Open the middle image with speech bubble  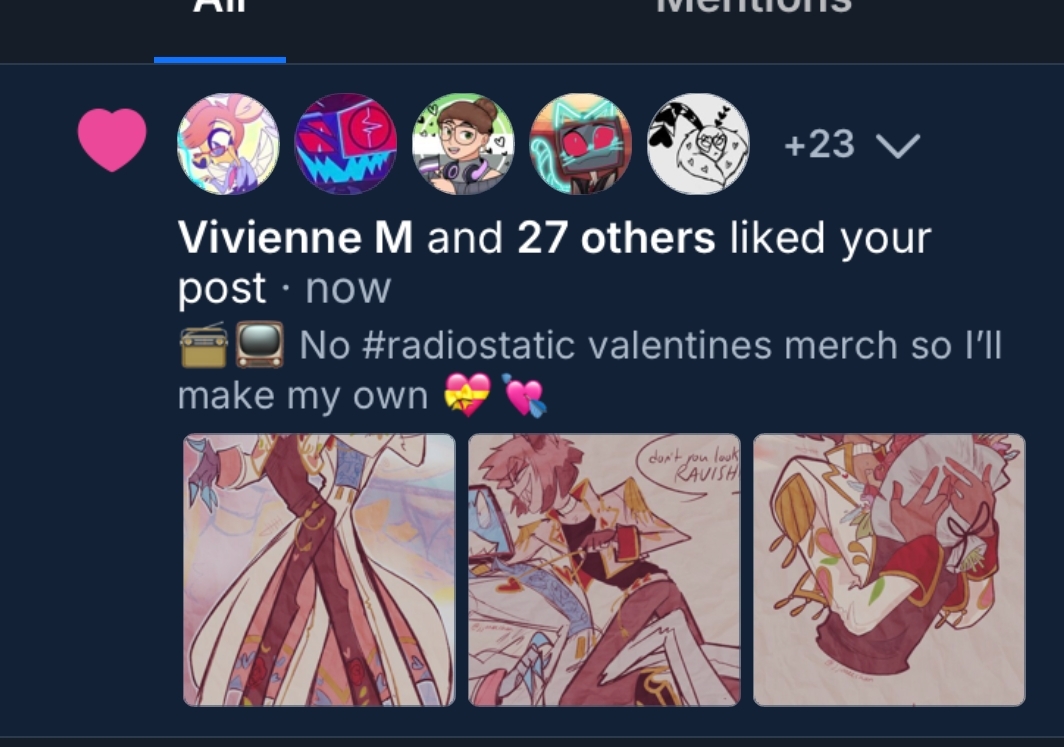(x=604, y=569)
